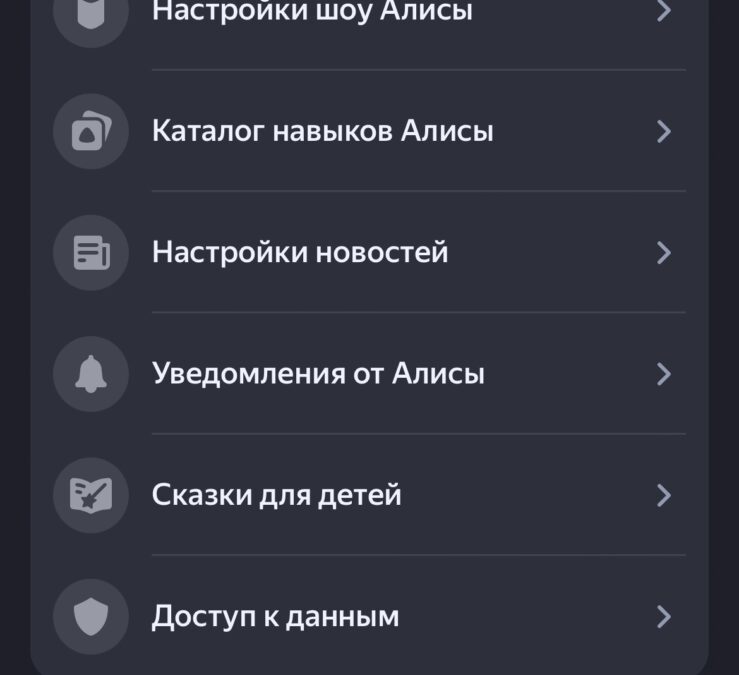Open Доступ к данным
Screen dimensions: 739x675
tap(275, 616)
